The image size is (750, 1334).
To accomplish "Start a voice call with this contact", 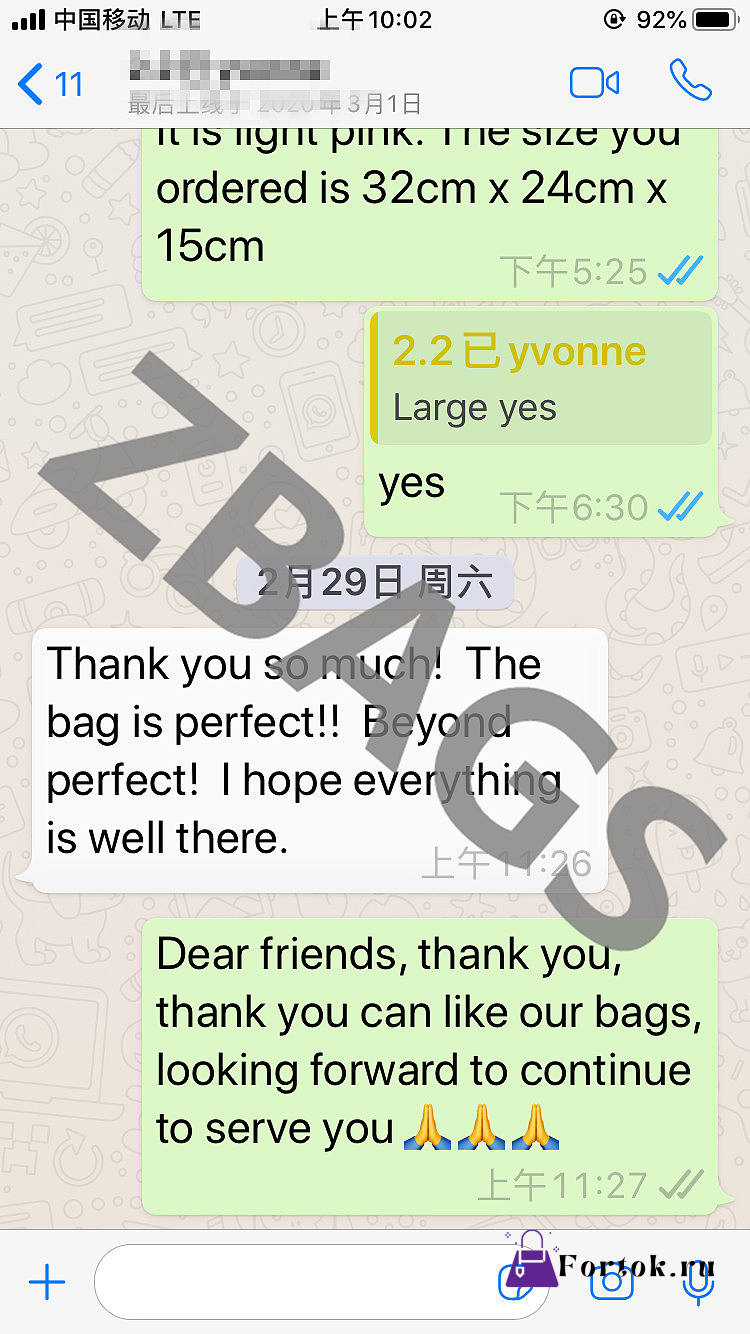I will tap(690, 81).
